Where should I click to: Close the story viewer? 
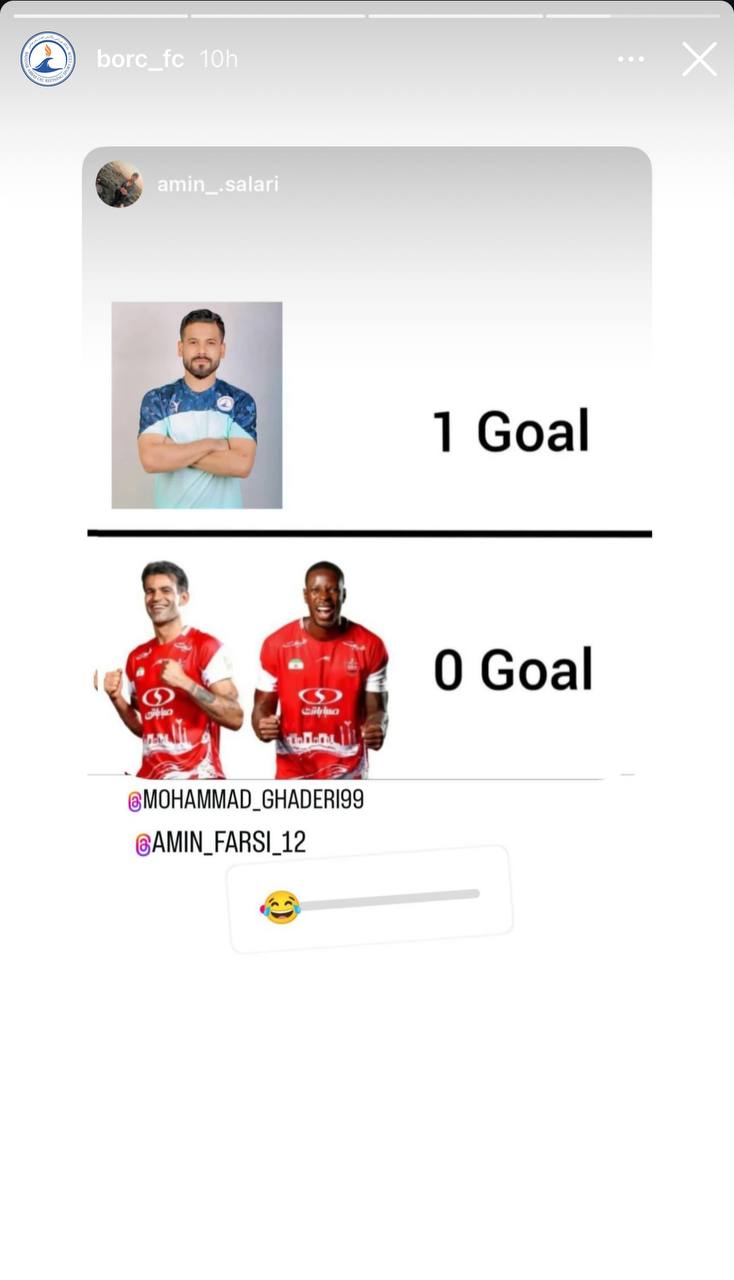[x=699, y=59]
